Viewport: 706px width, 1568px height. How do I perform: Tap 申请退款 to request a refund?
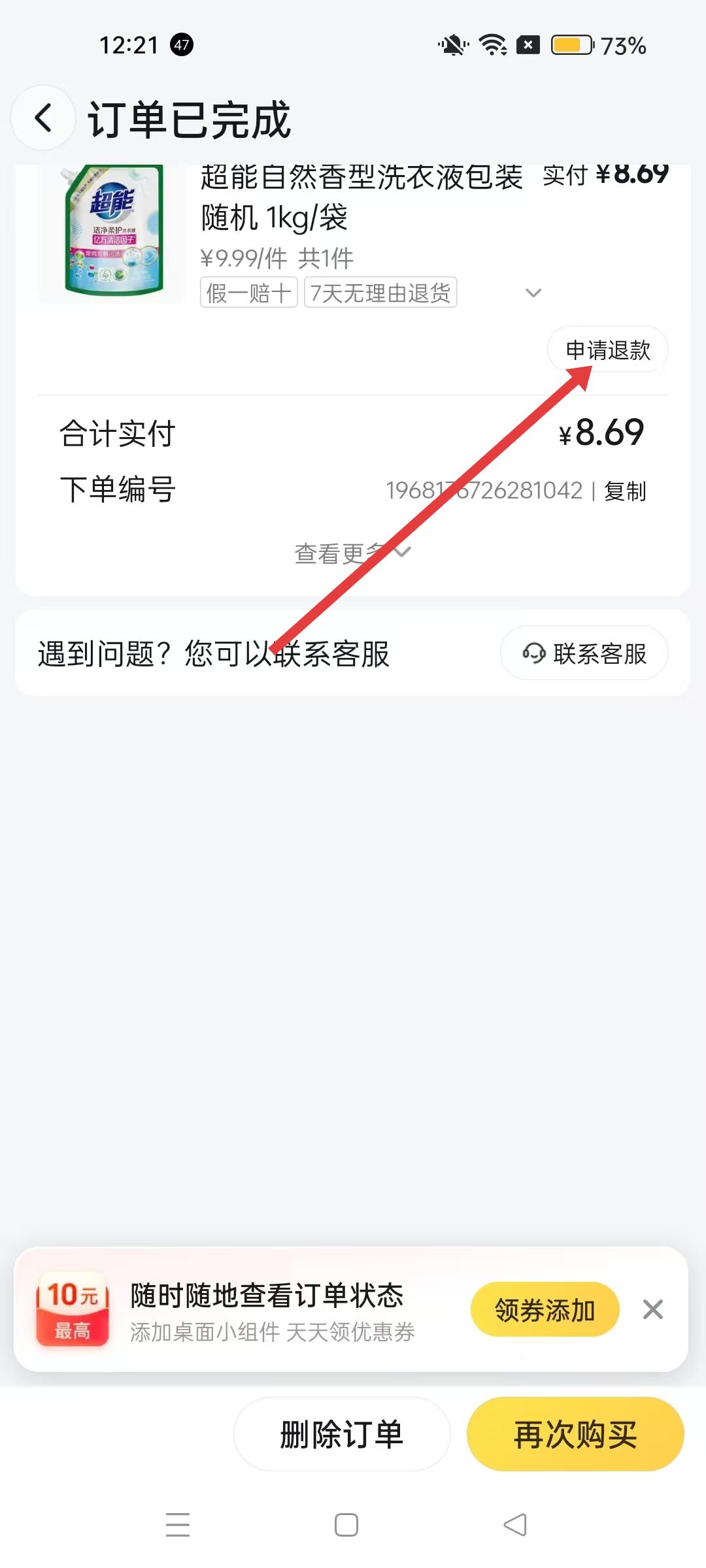coord(607,350)
